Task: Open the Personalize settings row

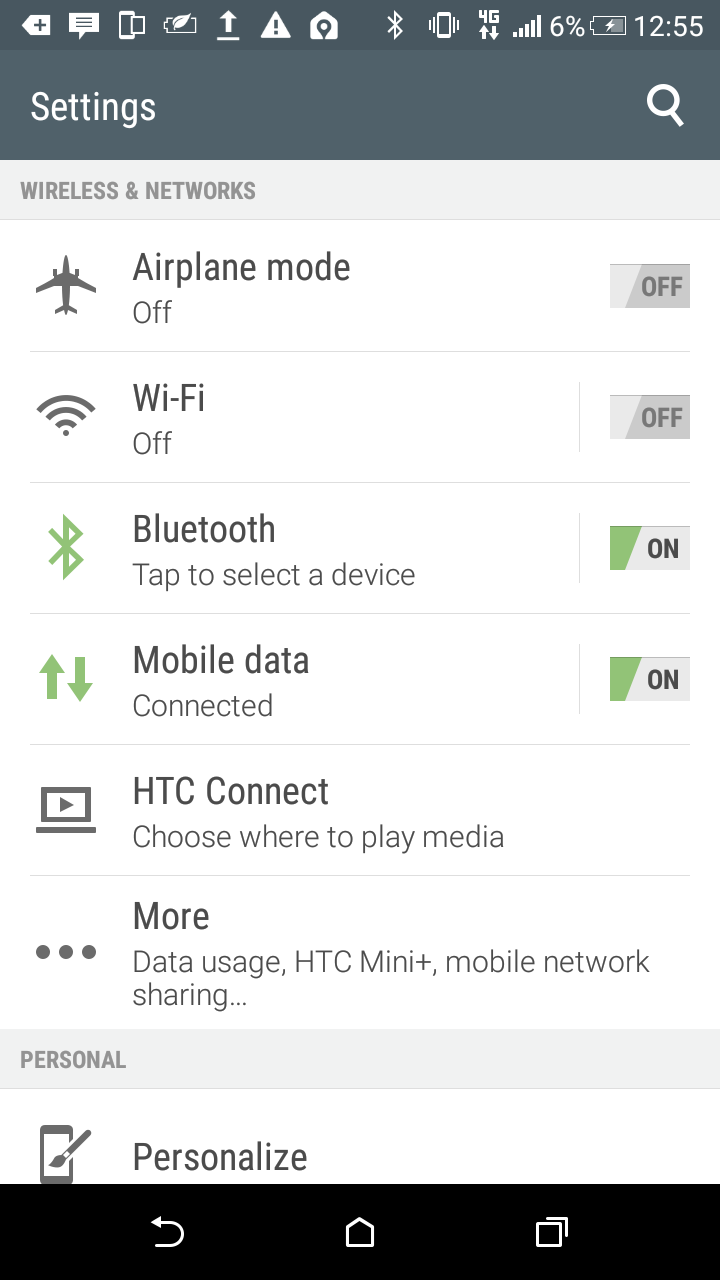Action: click(x=360, y=1156)
